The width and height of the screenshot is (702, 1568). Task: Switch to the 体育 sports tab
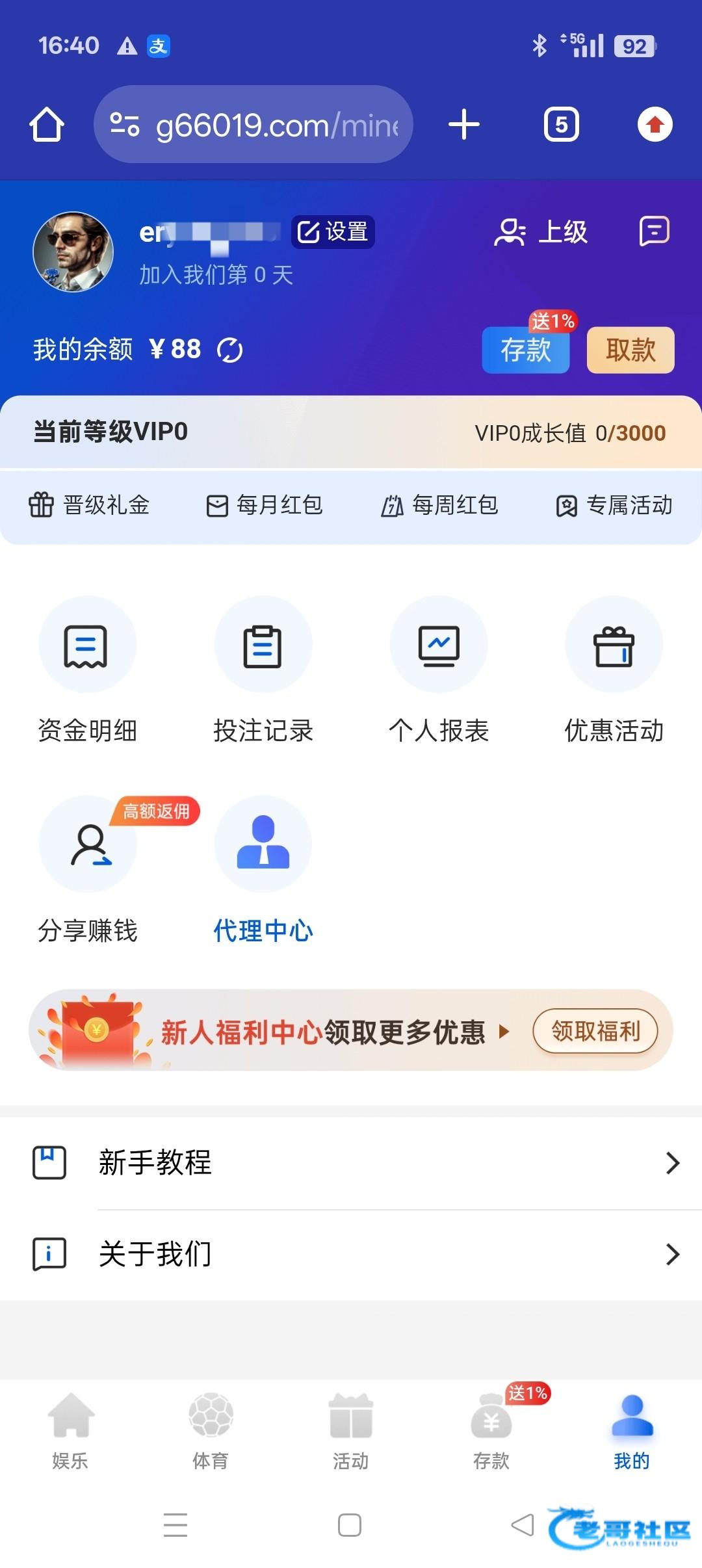point(211,1430)
